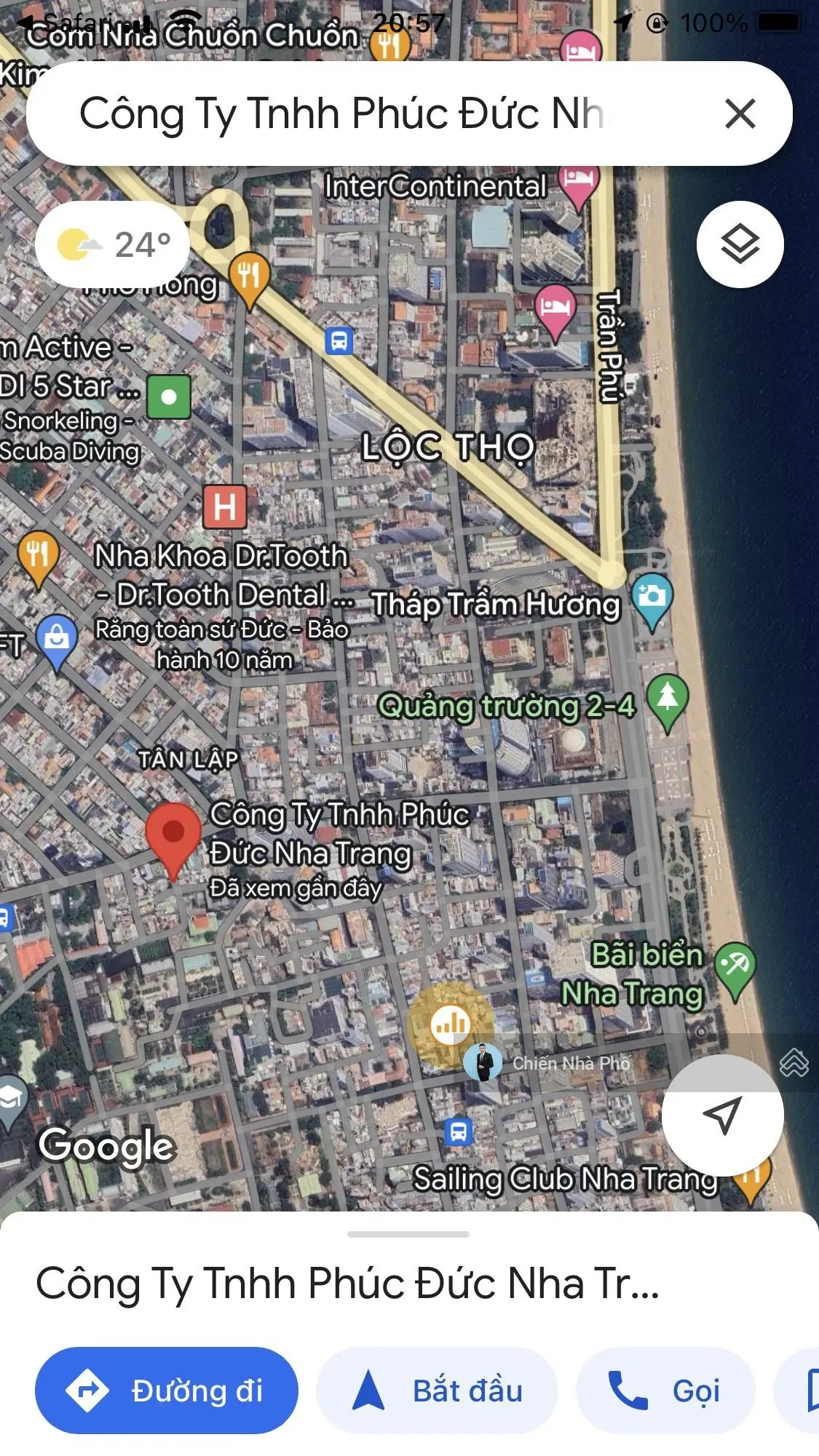Open the 24° weather chip
This screenshot has height=1456, width=819.
pyautogui.click(x=113, y=244)
